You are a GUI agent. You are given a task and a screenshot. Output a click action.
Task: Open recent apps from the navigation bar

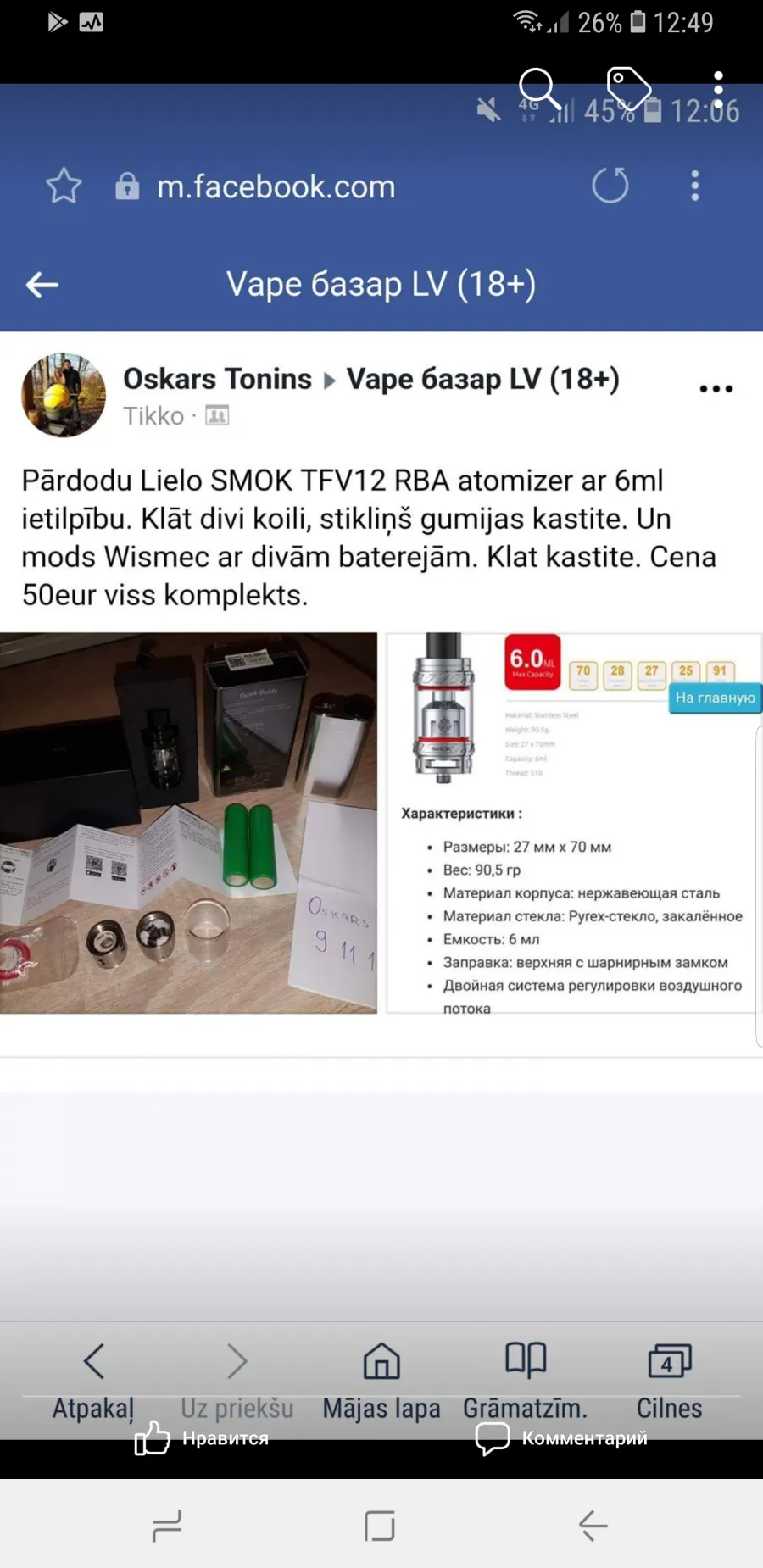click(167, 1526)
